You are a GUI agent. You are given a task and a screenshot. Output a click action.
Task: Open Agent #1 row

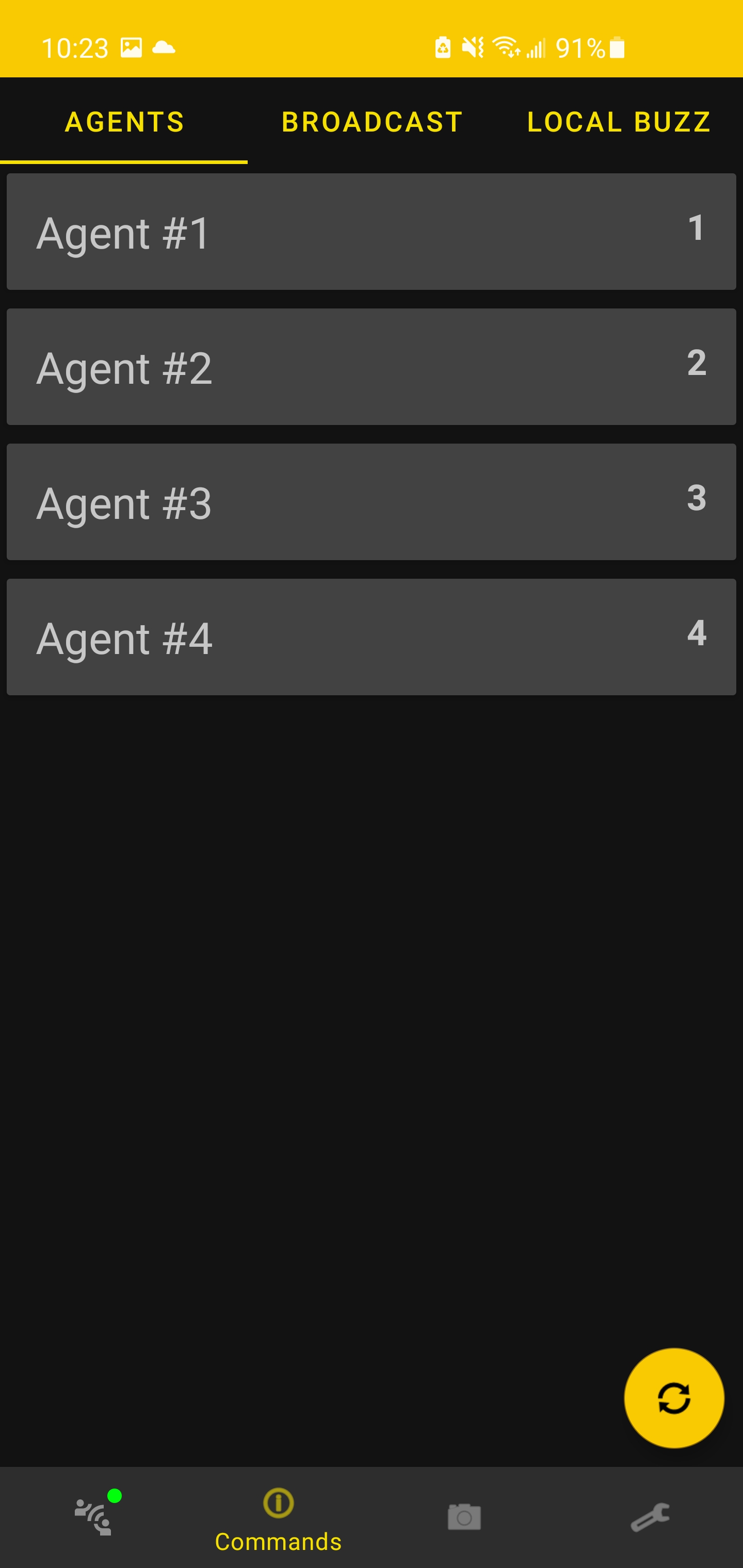372,232
